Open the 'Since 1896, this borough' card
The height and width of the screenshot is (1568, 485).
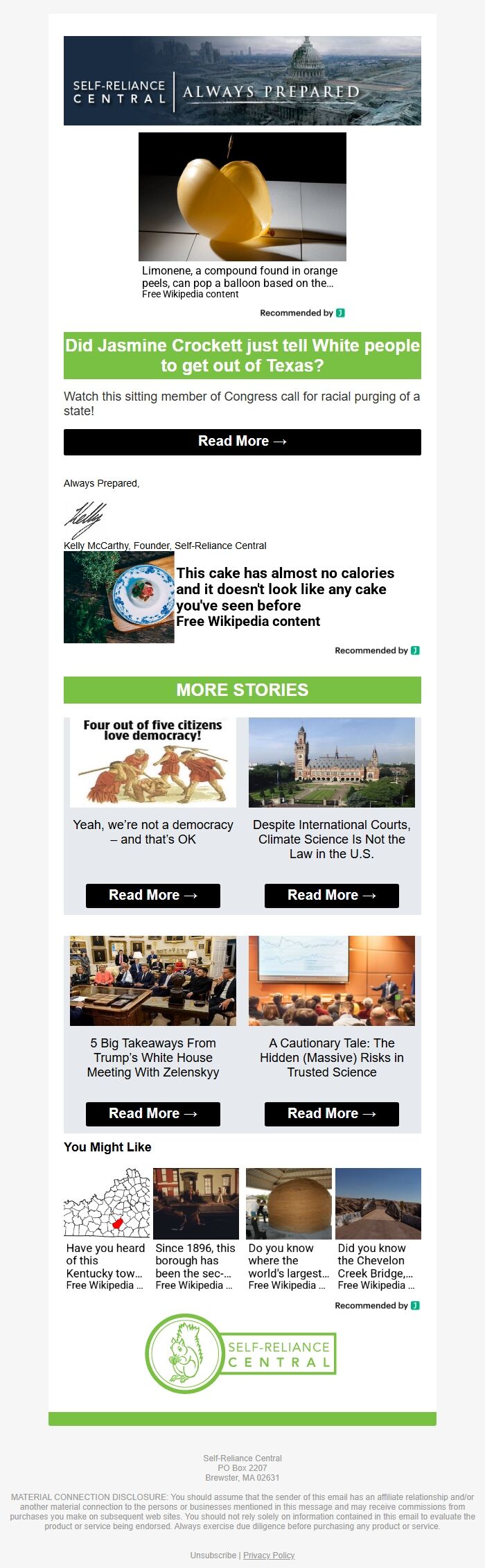(x=195, y=1228)
